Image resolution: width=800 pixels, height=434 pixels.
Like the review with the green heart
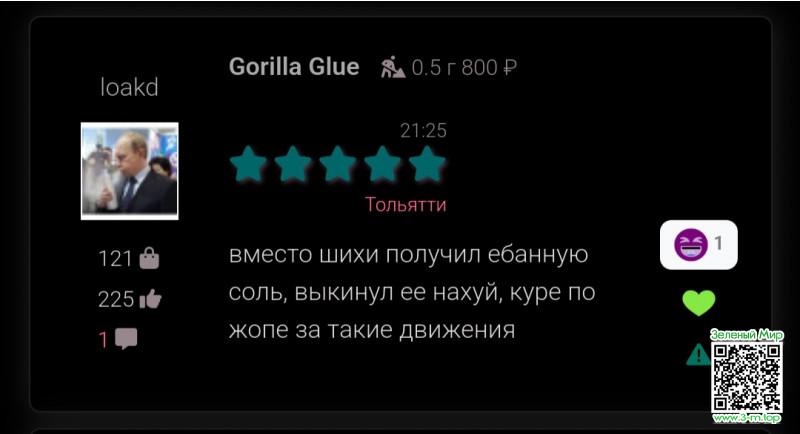click(x=698, y=302)
